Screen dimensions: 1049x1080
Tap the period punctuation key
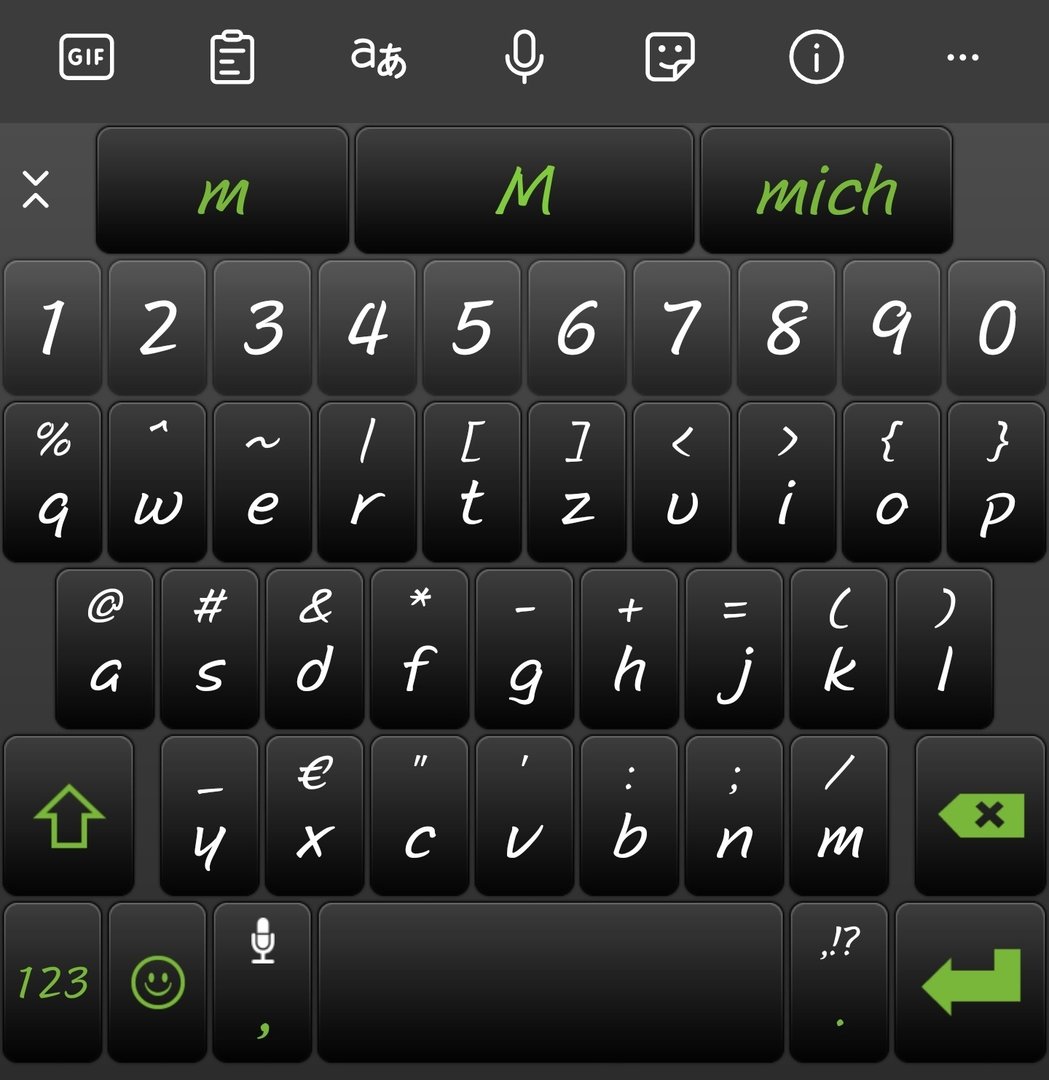pyautogui.click(x=838, y=982)
